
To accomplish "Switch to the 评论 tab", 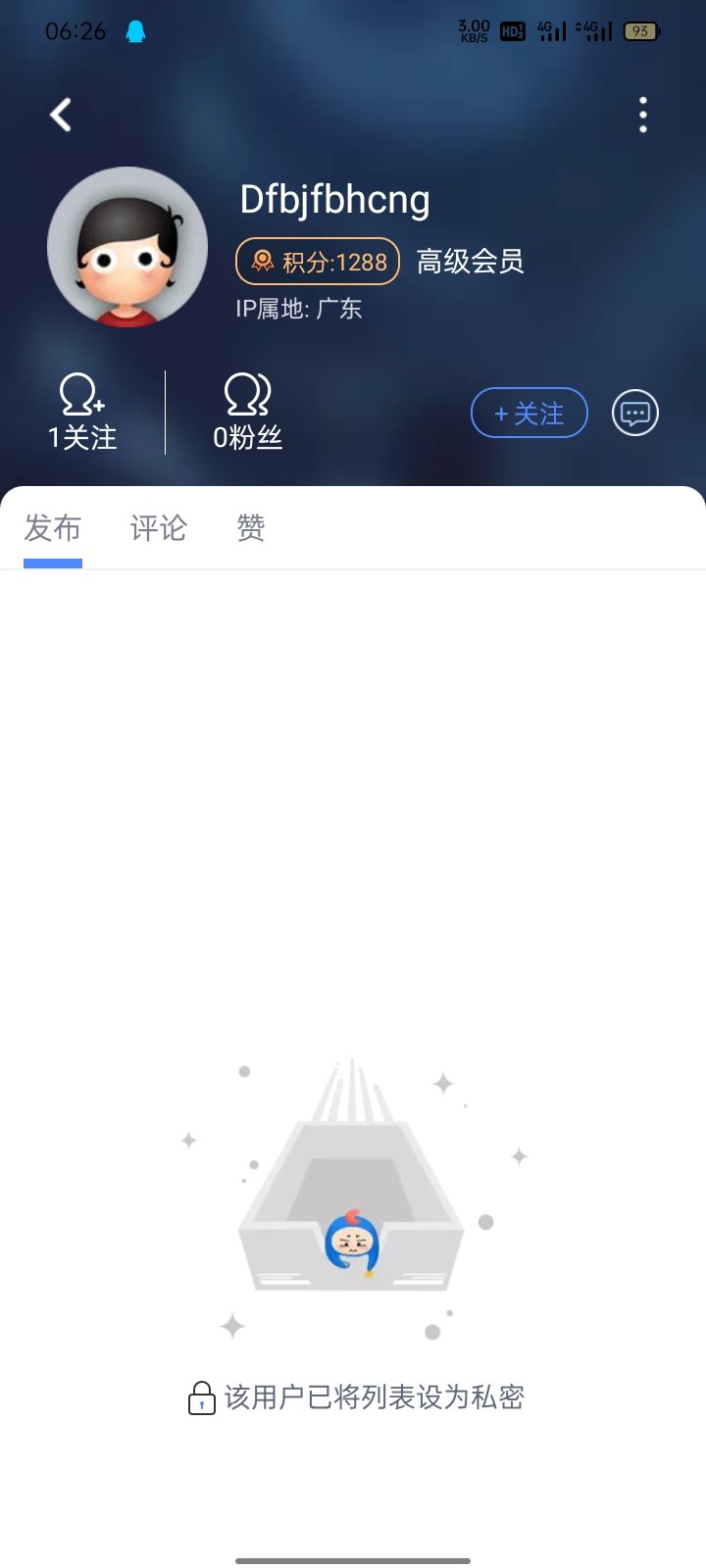I will [157, 527].
